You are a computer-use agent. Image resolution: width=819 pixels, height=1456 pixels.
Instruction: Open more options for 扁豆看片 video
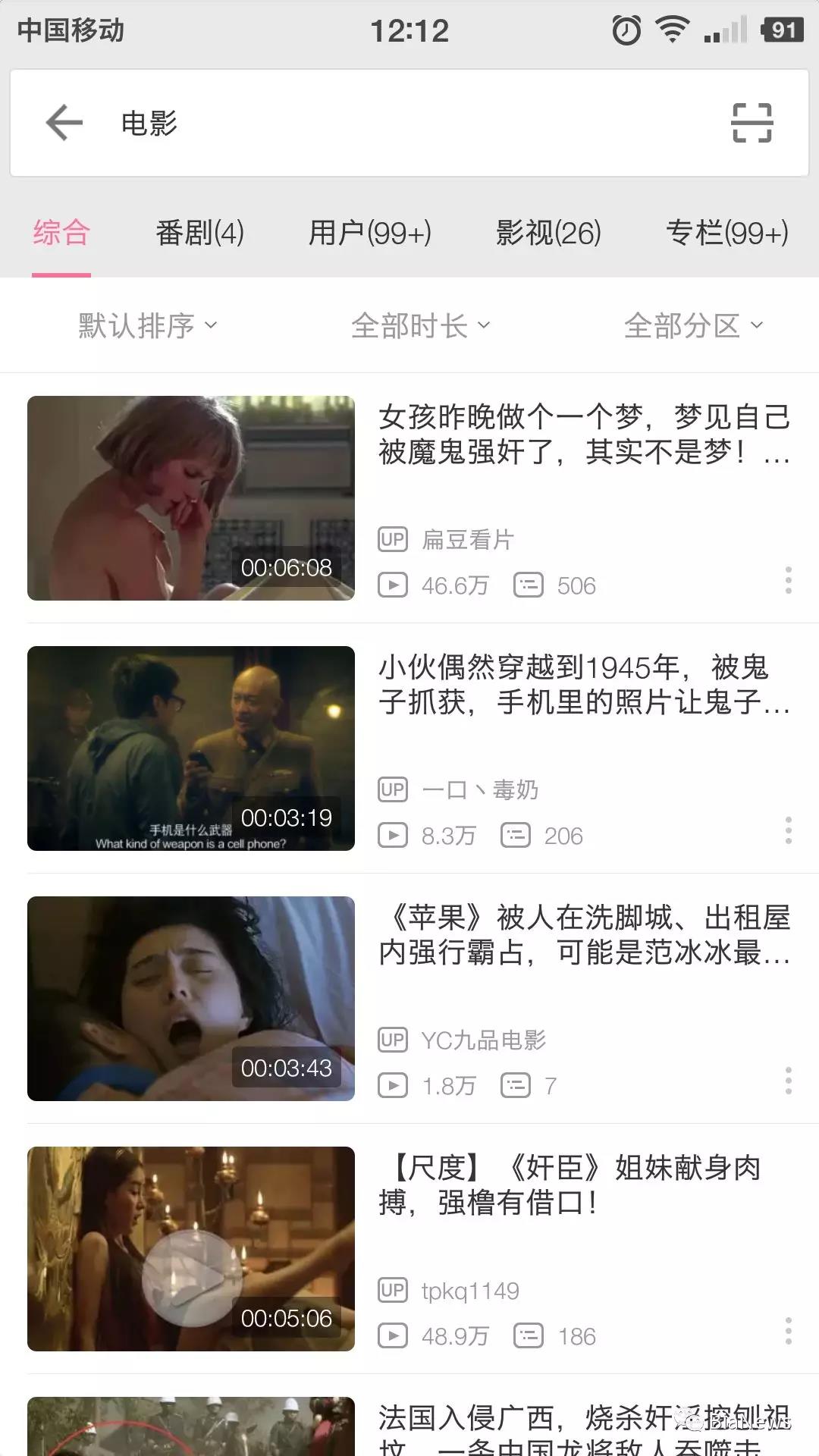(x=789, y=580)
